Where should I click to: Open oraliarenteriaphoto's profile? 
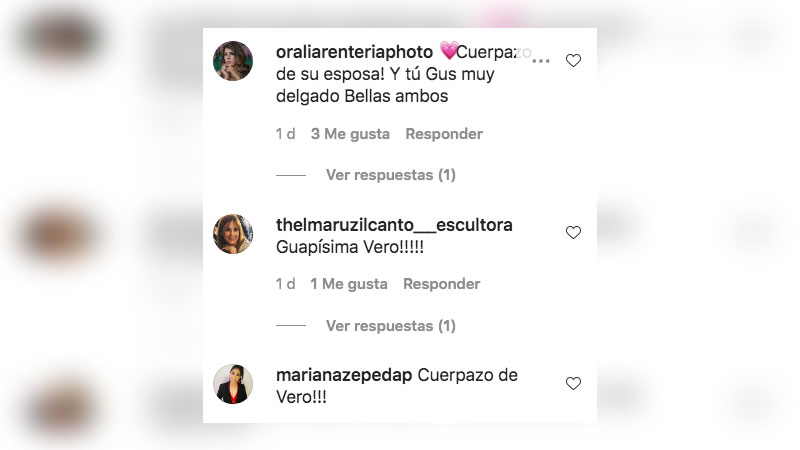tap(353, 52)
